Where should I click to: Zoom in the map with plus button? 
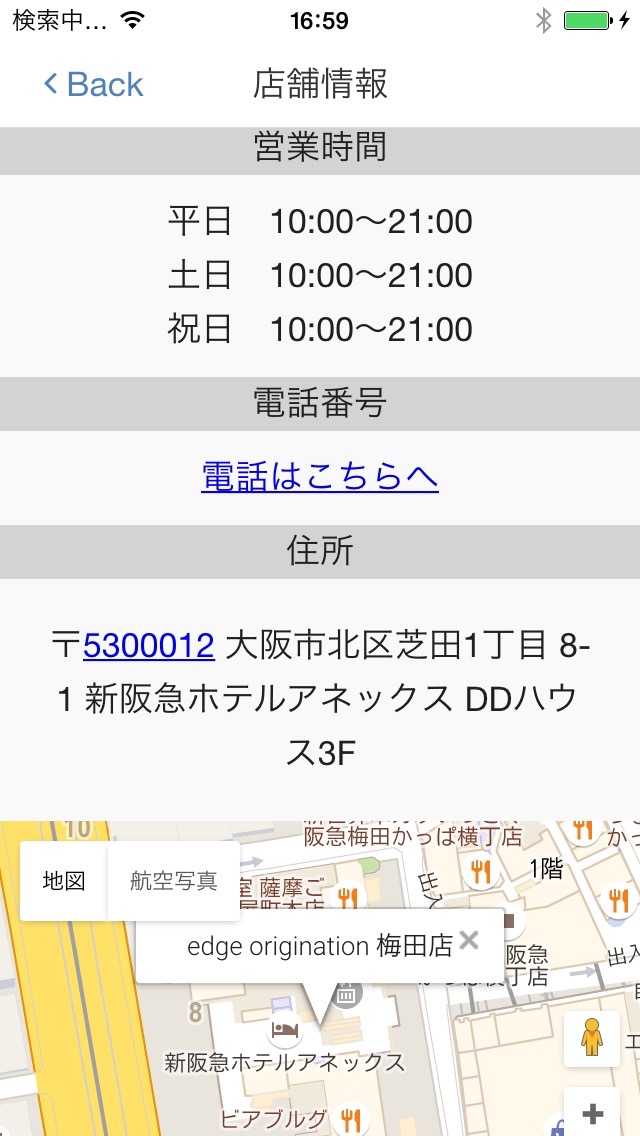pyautogui.click(x=592, y=1113)
